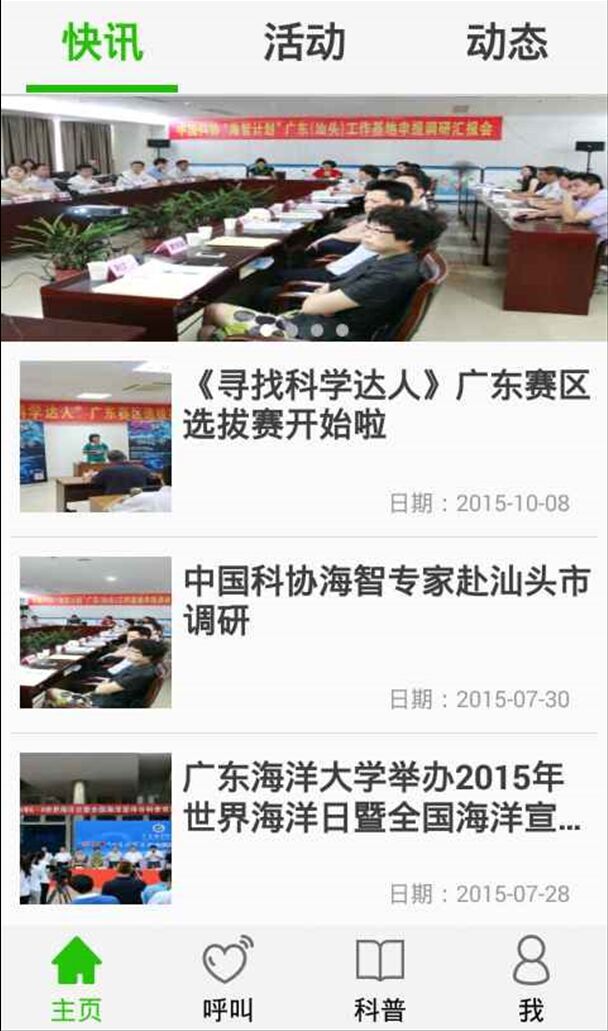608x1031 pixels.
Task: Go to the 主页 home tab
Action: [x=76, y=978]
